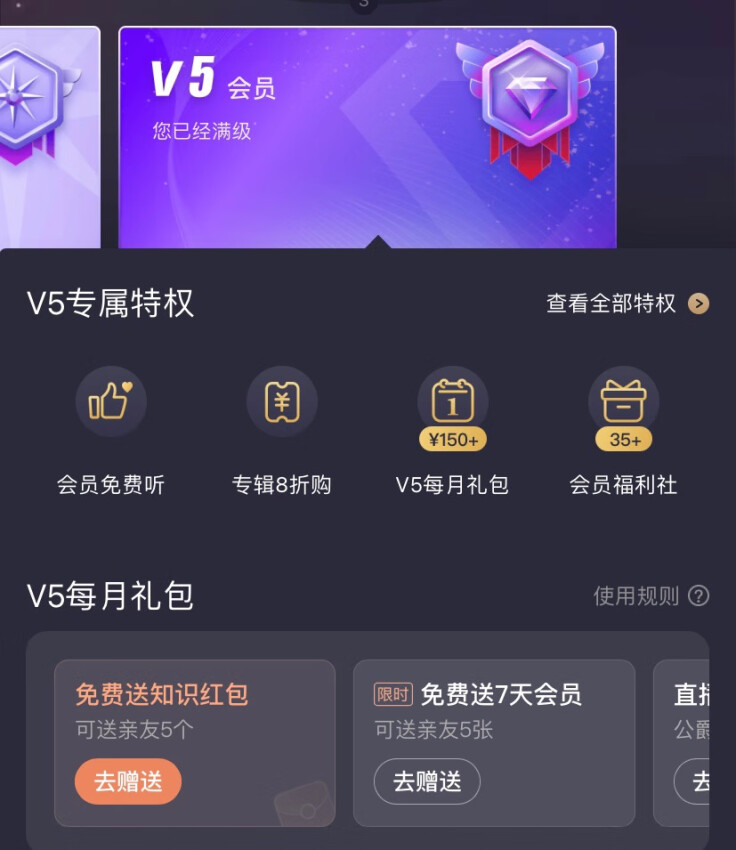The image size is (736, 850).
Task: Click 去赠送 on the 免费送7天会员 card
Action: (x=427, y=783)
